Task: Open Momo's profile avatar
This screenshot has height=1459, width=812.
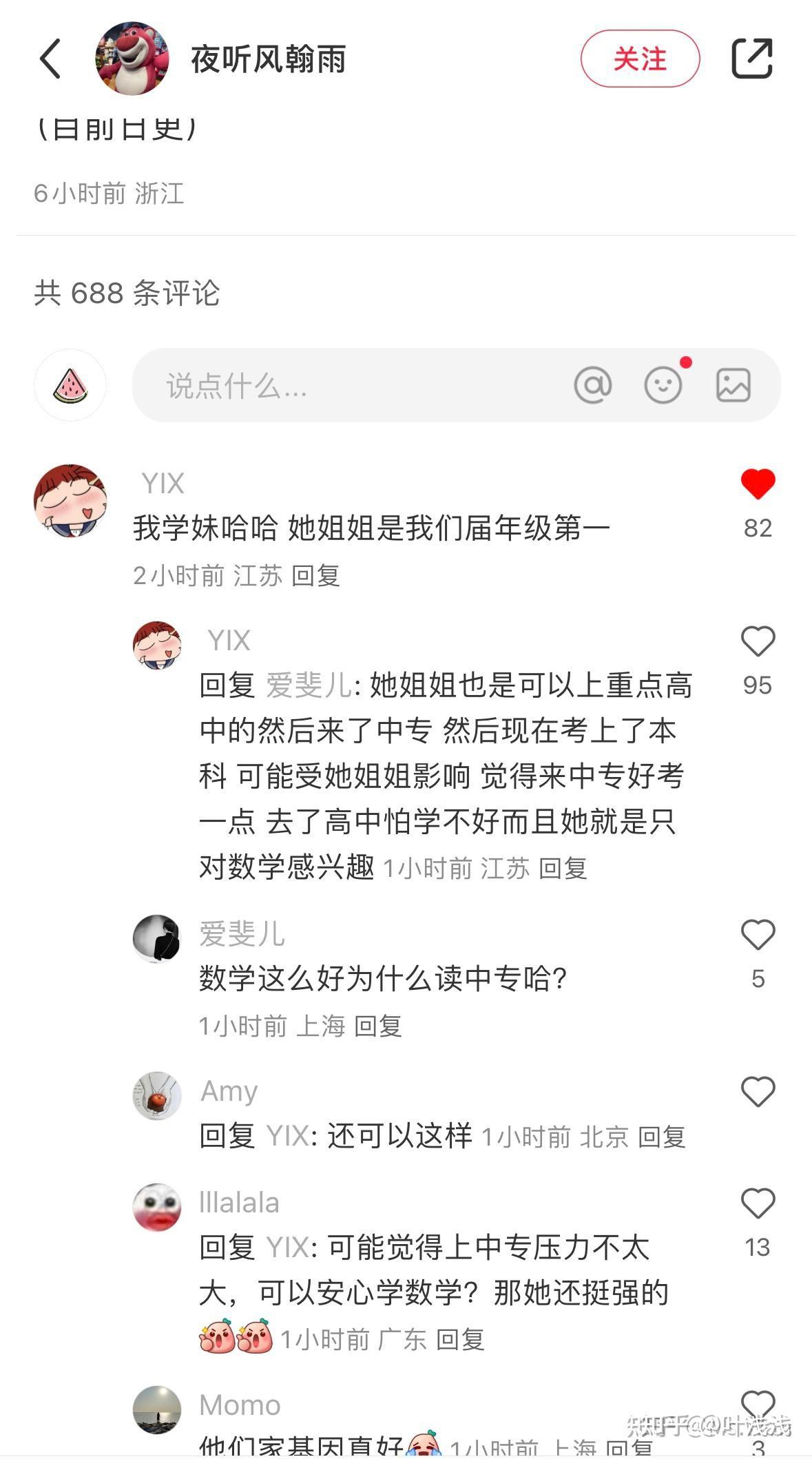Action: pos(157,1409)
